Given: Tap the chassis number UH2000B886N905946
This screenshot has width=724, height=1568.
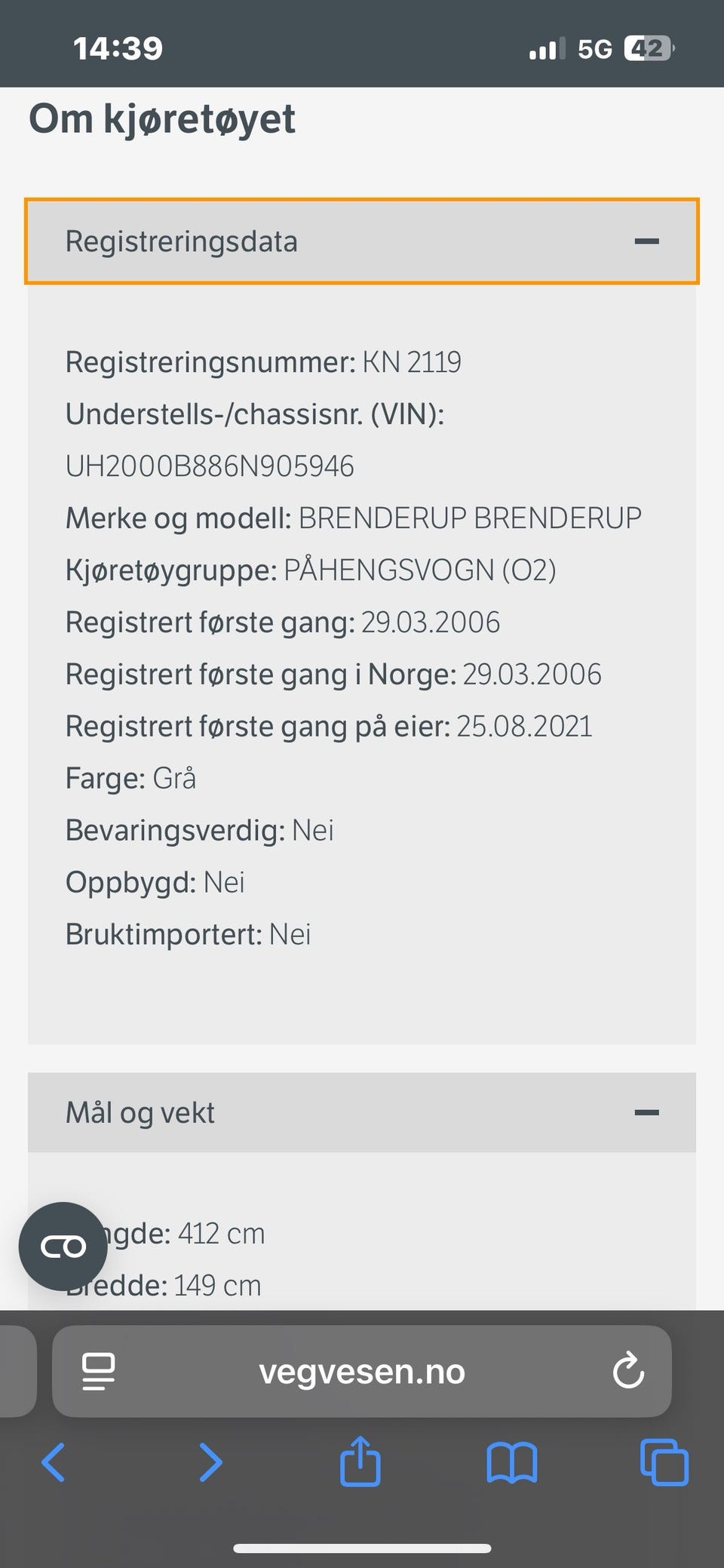Looking at the screenshot, I should pyautogui.click(x=210, y=465).
